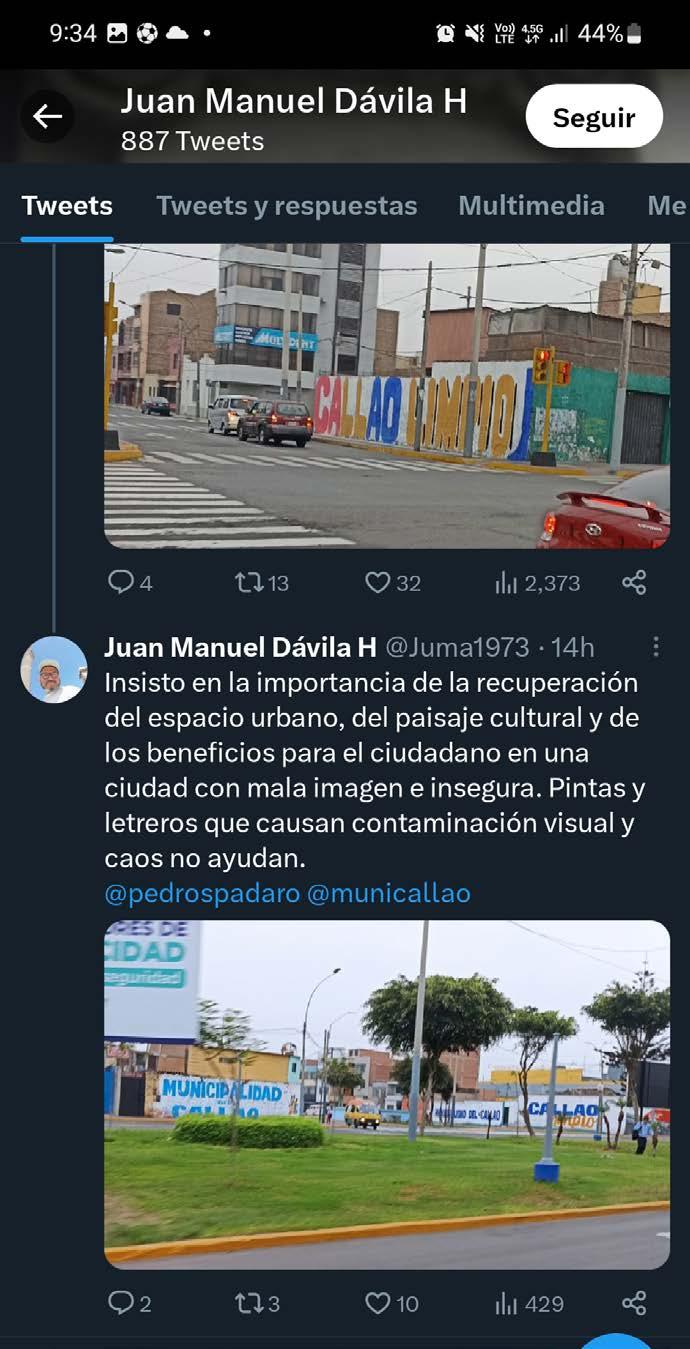Retweet the post with 13 retweets

click(x=248, y=582)
